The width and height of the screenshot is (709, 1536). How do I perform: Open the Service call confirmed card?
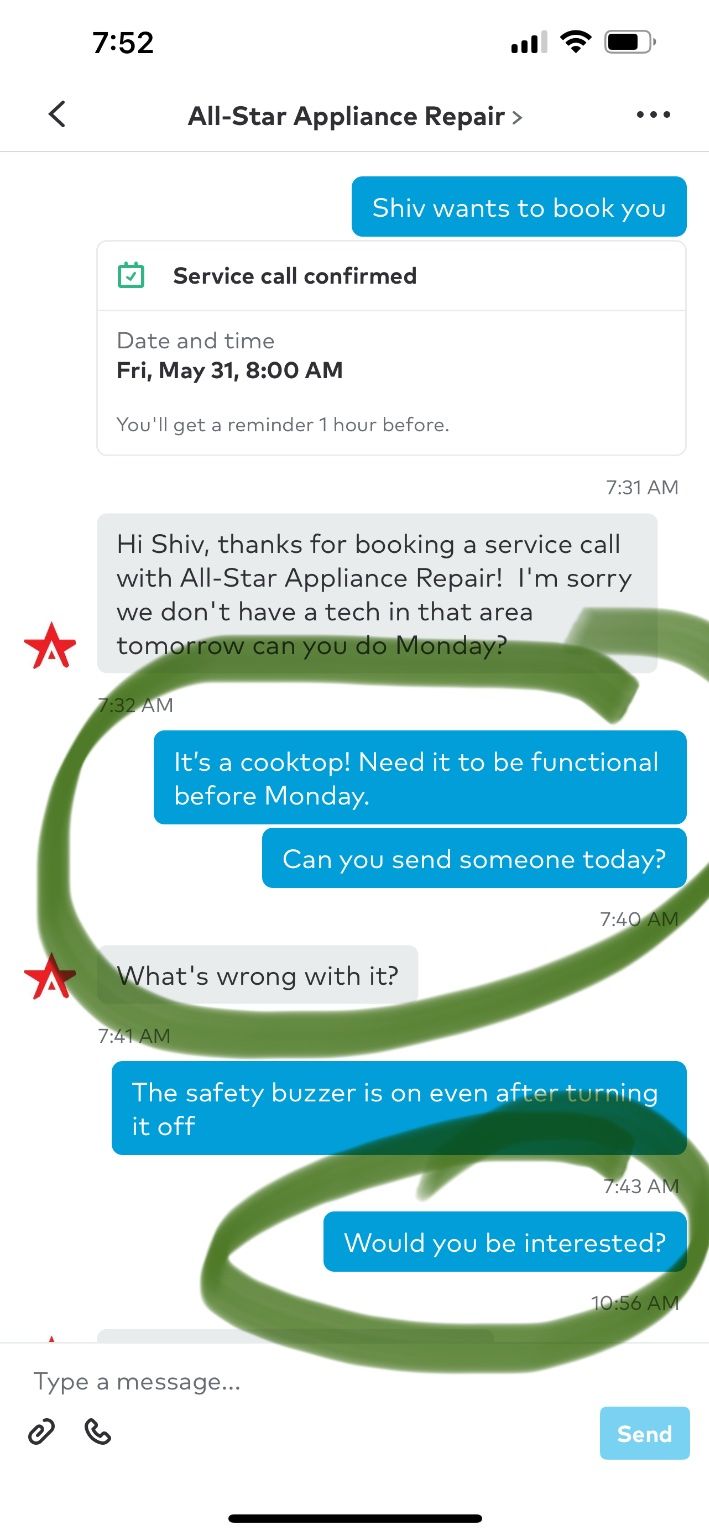click(391, 347)
